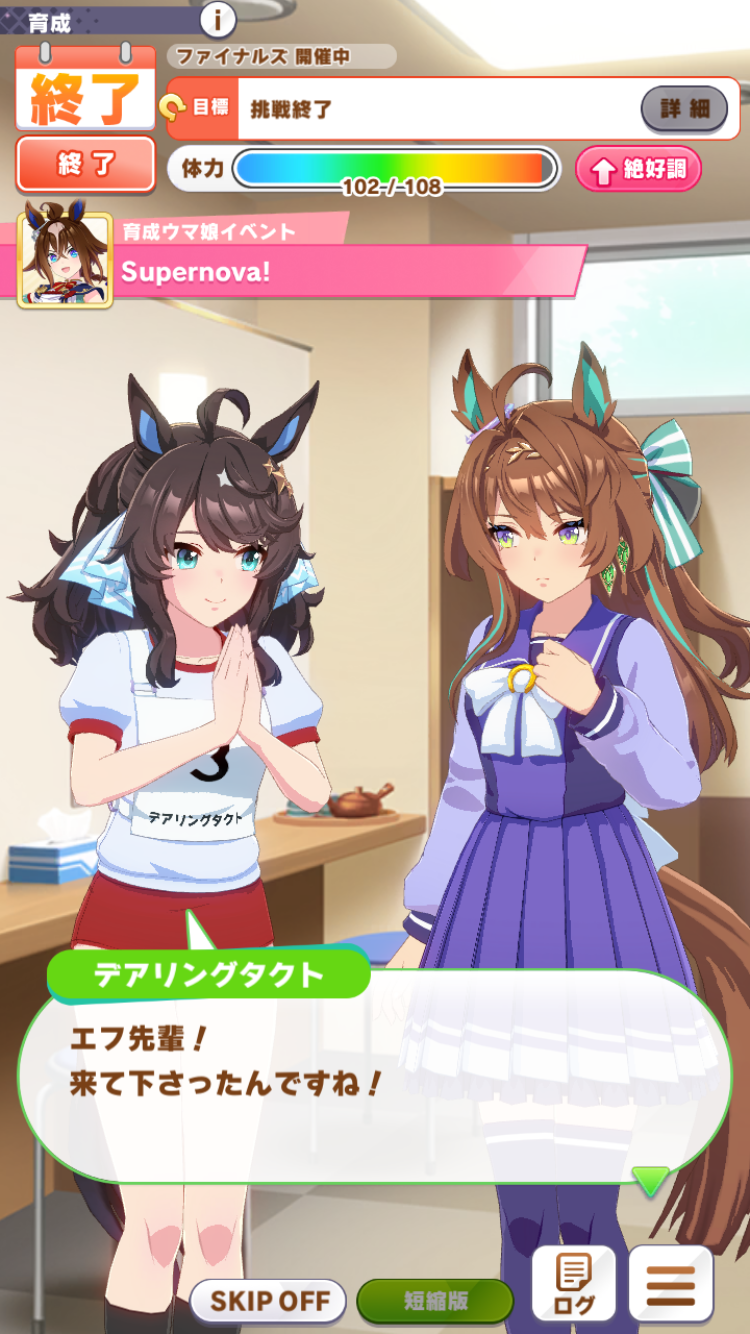This screenshot has width=750, height=1334.
Task: Tap the red 終了 button
Action: tap(86, 164)
